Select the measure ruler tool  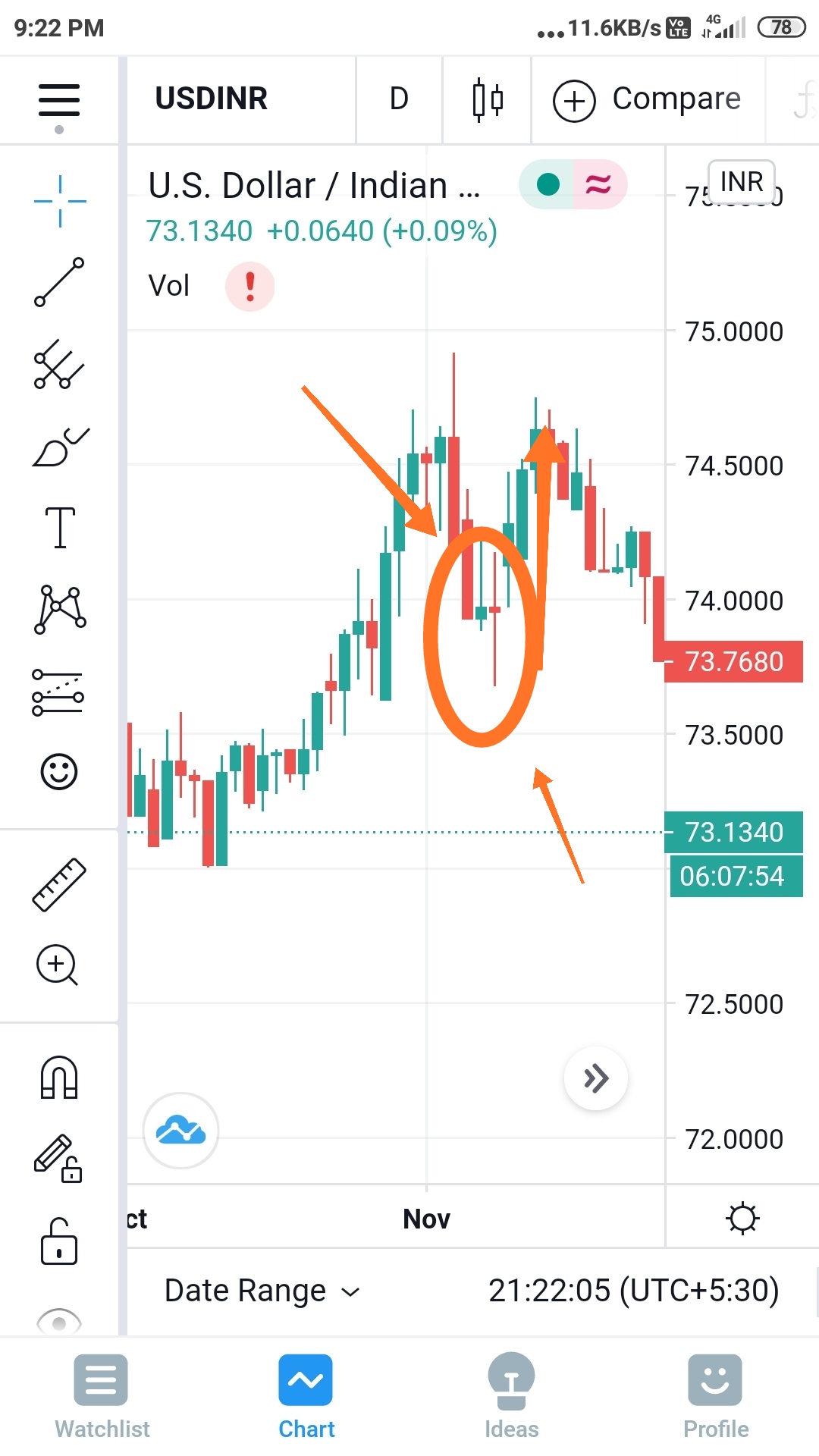(x=59, y=886)
